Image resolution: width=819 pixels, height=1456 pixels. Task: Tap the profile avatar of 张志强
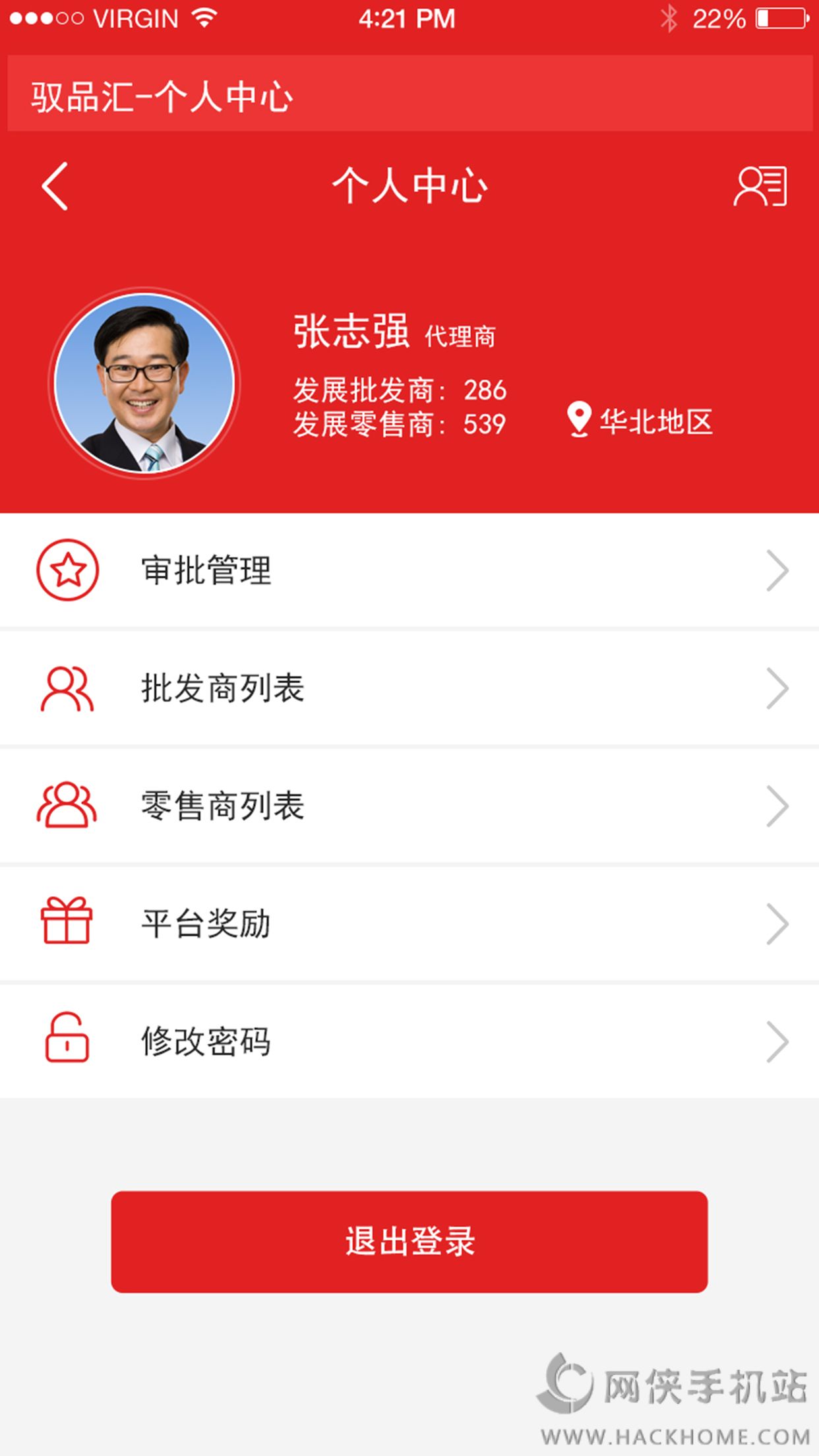click(x=144, y=384)
